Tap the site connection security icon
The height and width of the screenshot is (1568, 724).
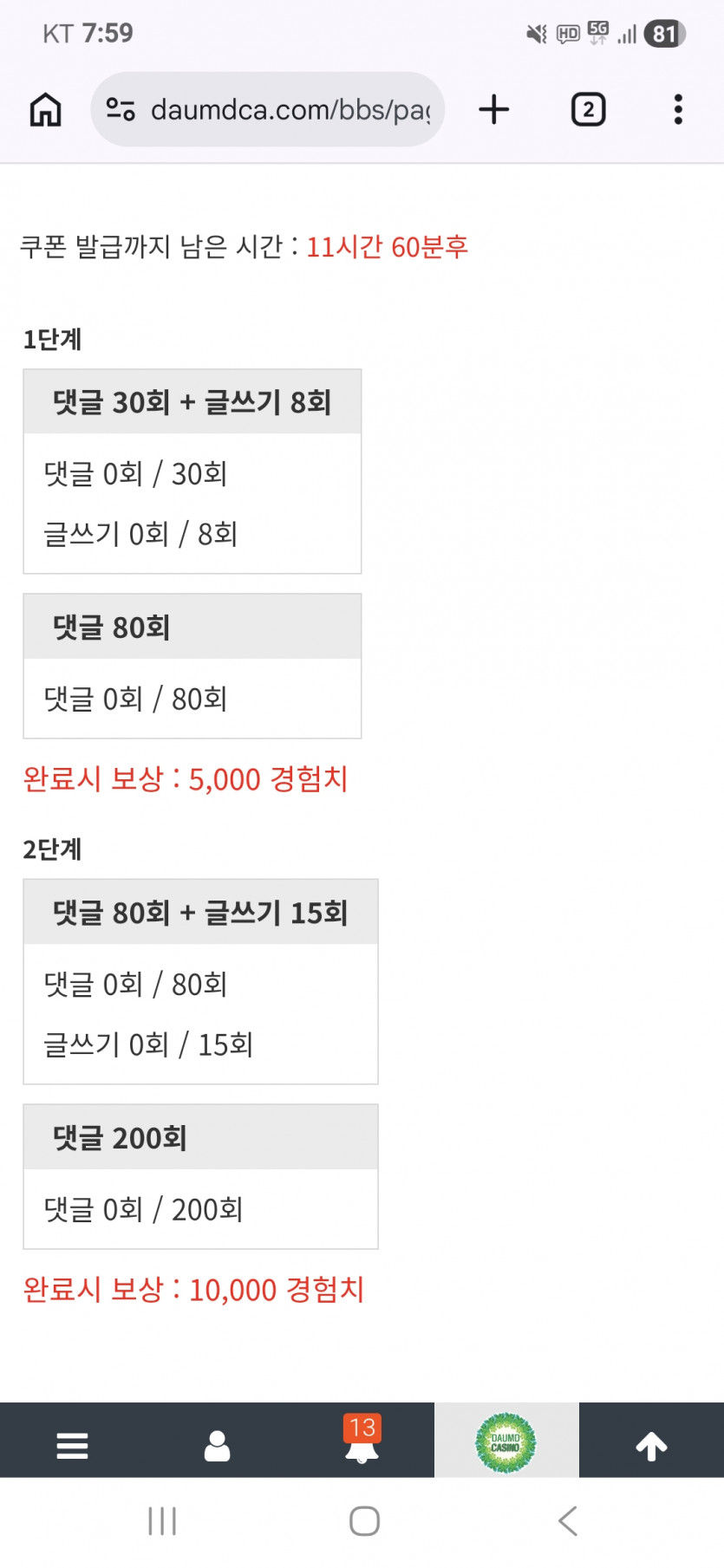121,108
